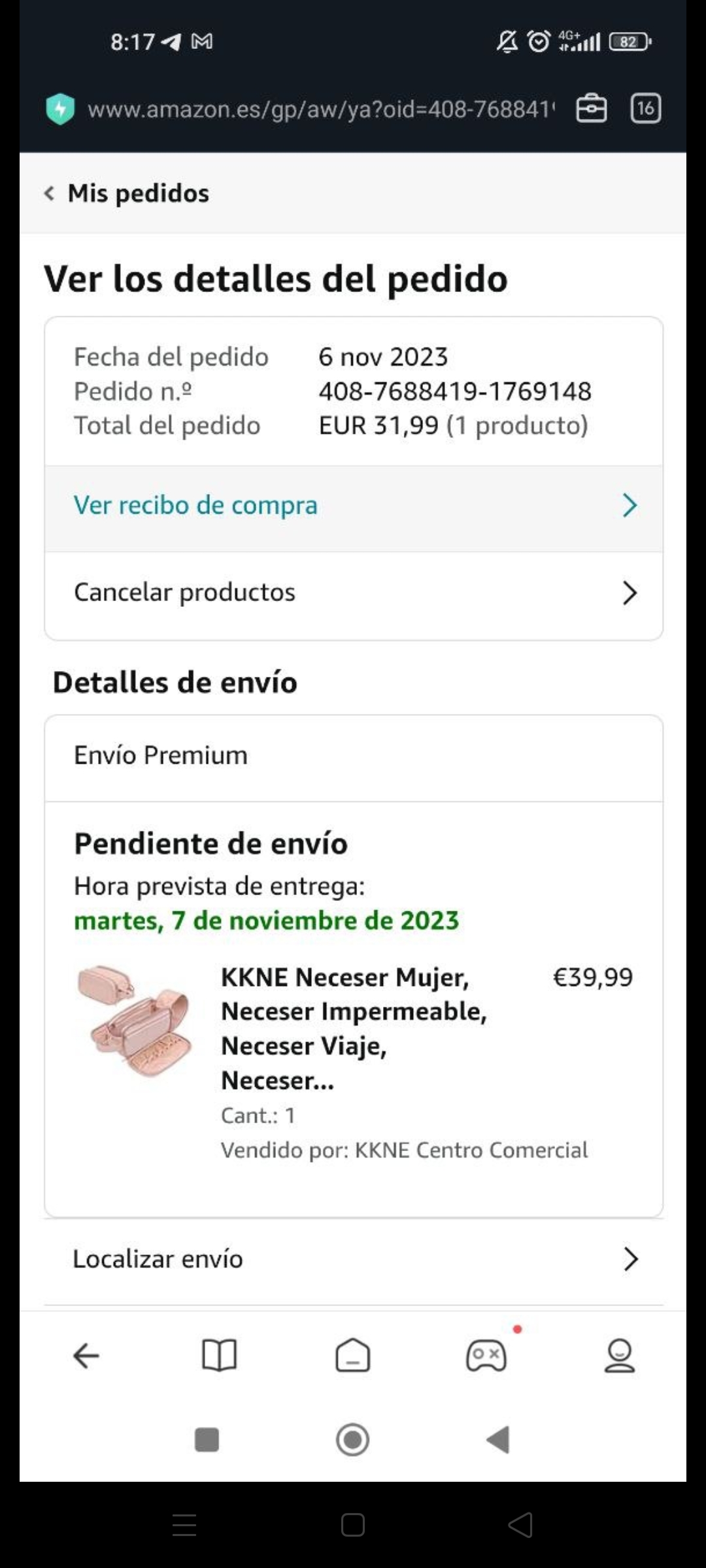
Task: Open the KKNE Neceser product image
Action: pyautogui.click(x=135, y=1020)
